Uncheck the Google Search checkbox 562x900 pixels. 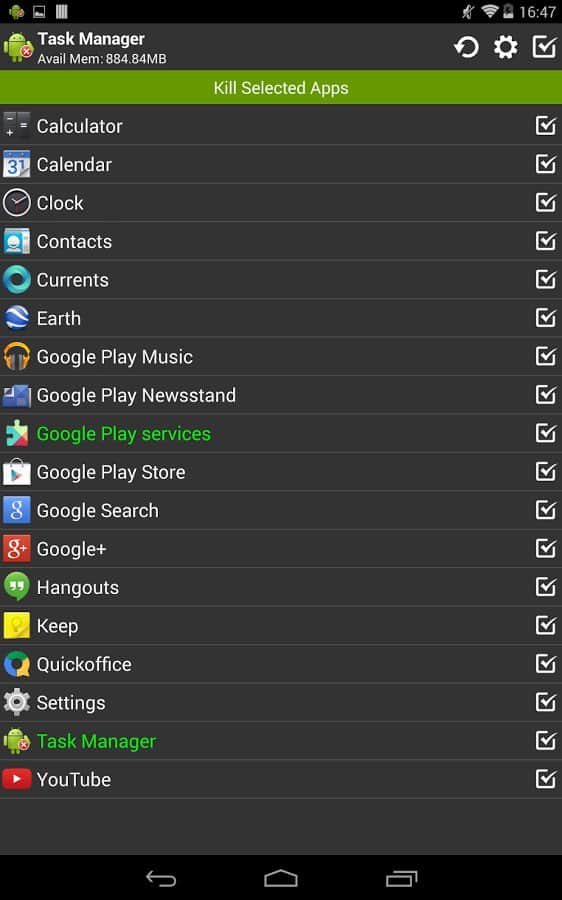545,510
